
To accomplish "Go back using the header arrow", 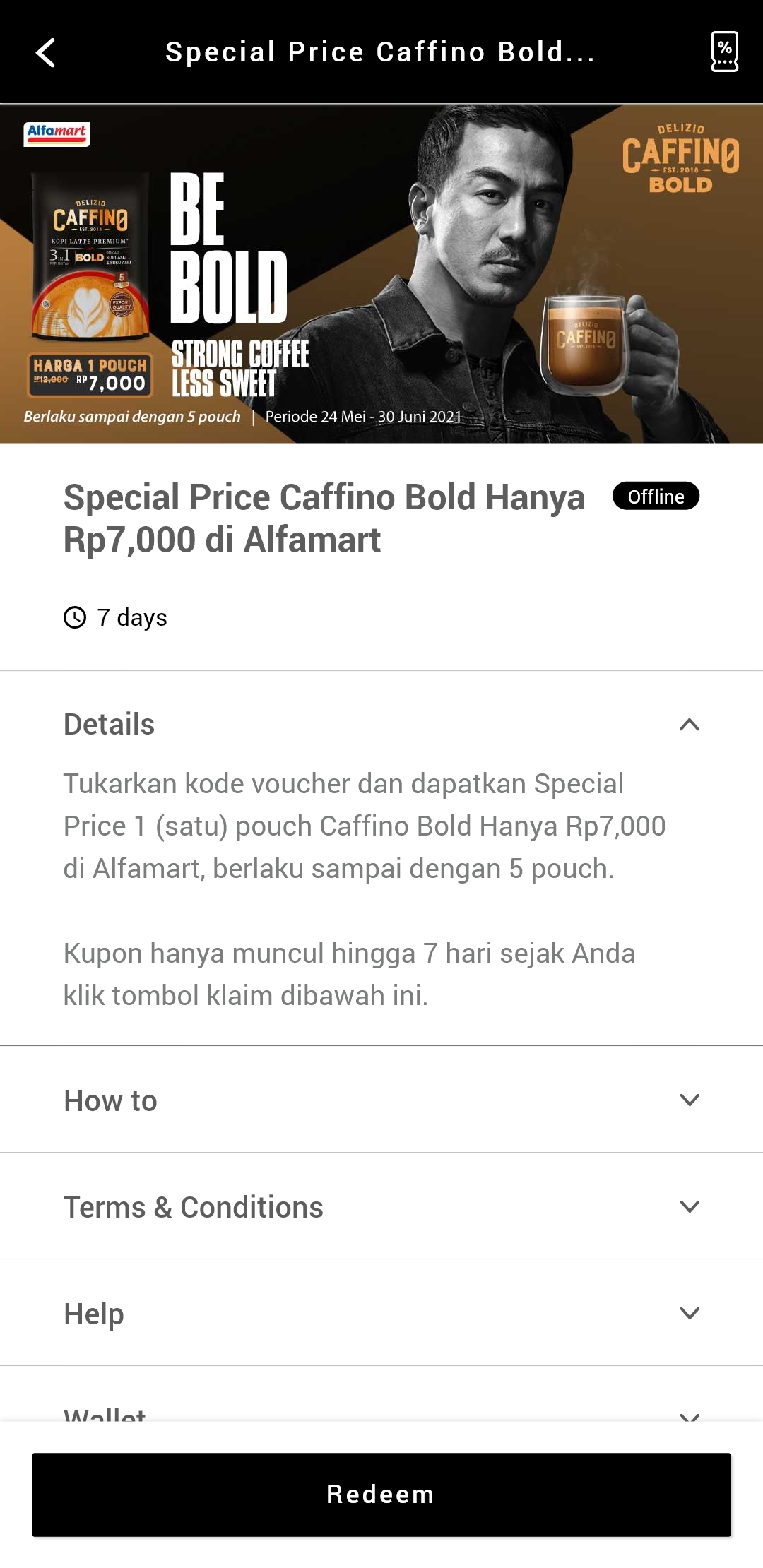I will (x=45, y=52).
